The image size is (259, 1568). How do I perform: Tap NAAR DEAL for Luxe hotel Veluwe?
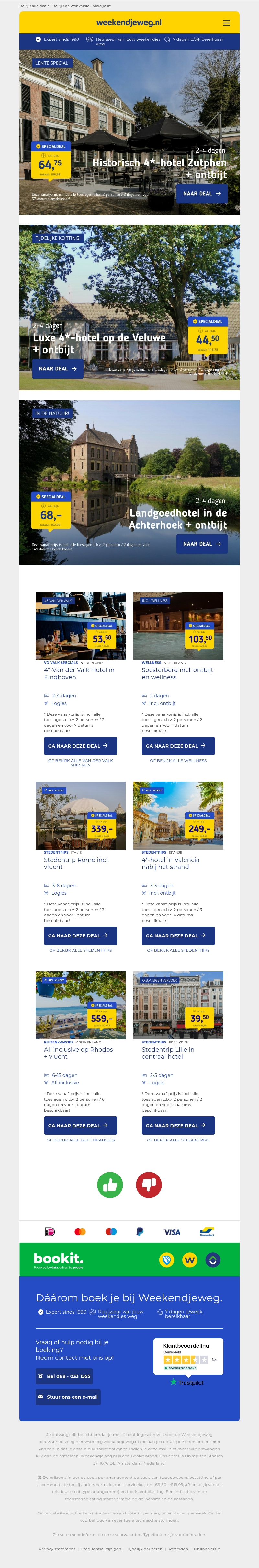(x=58, y=369)
